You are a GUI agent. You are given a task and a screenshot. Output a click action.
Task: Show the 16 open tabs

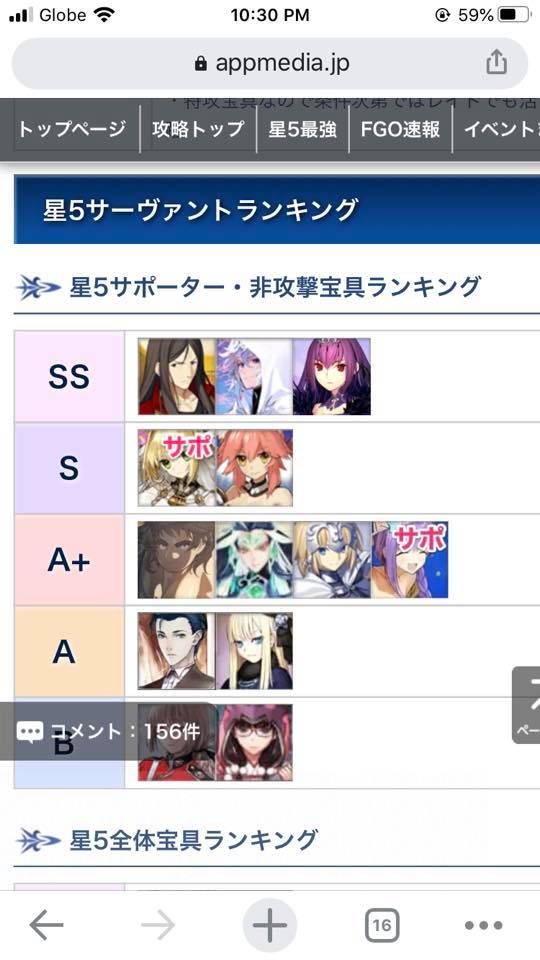pos(382,925)
